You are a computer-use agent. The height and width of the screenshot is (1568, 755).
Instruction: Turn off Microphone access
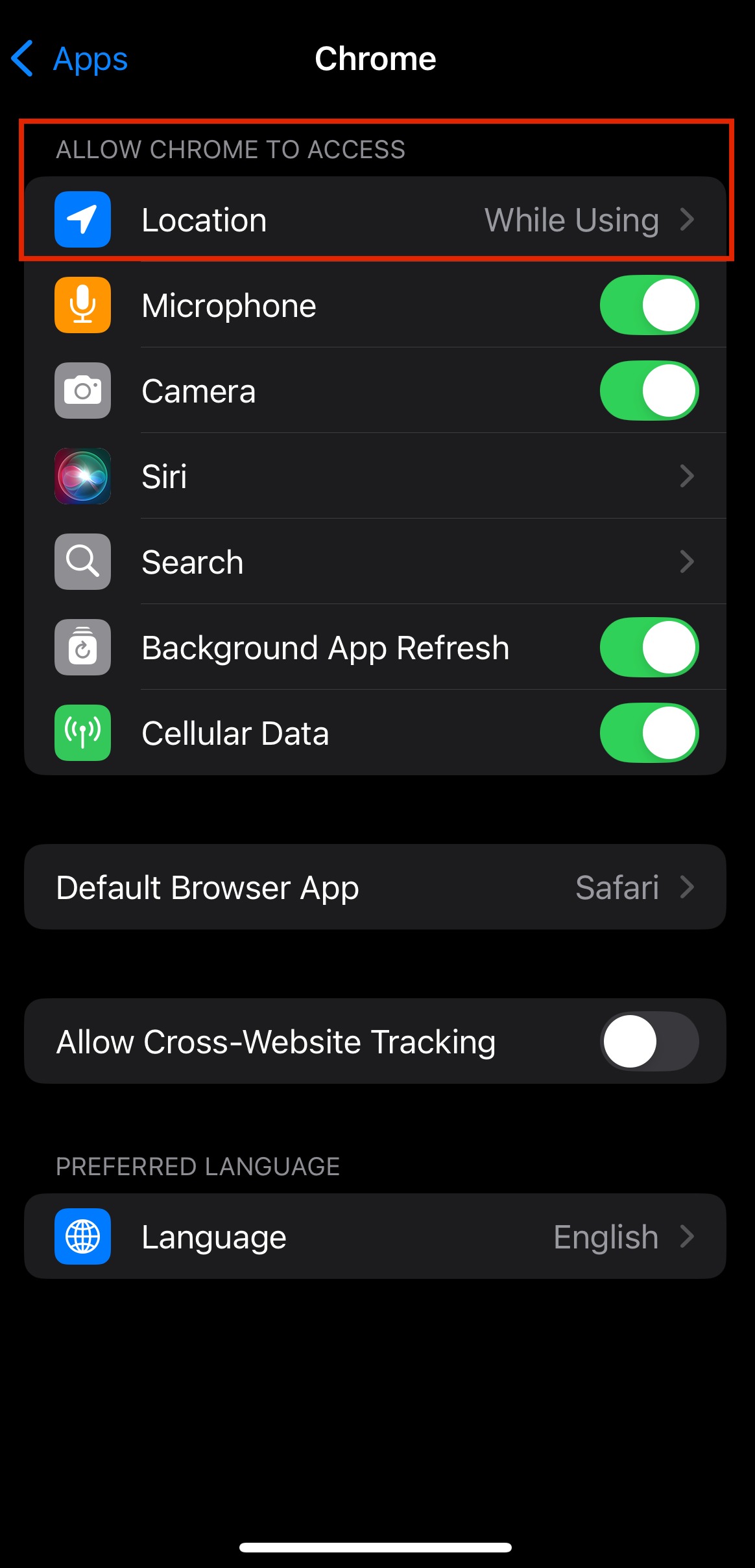649,305
